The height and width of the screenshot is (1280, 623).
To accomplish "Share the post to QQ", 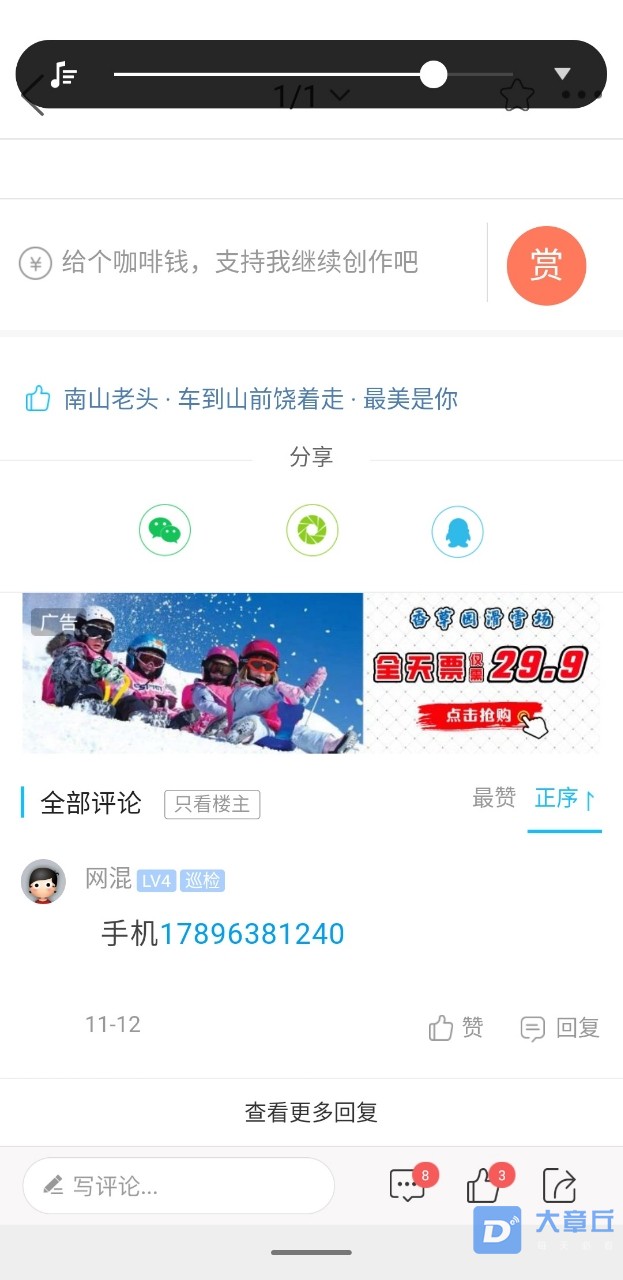I will (x=457, y=531).
